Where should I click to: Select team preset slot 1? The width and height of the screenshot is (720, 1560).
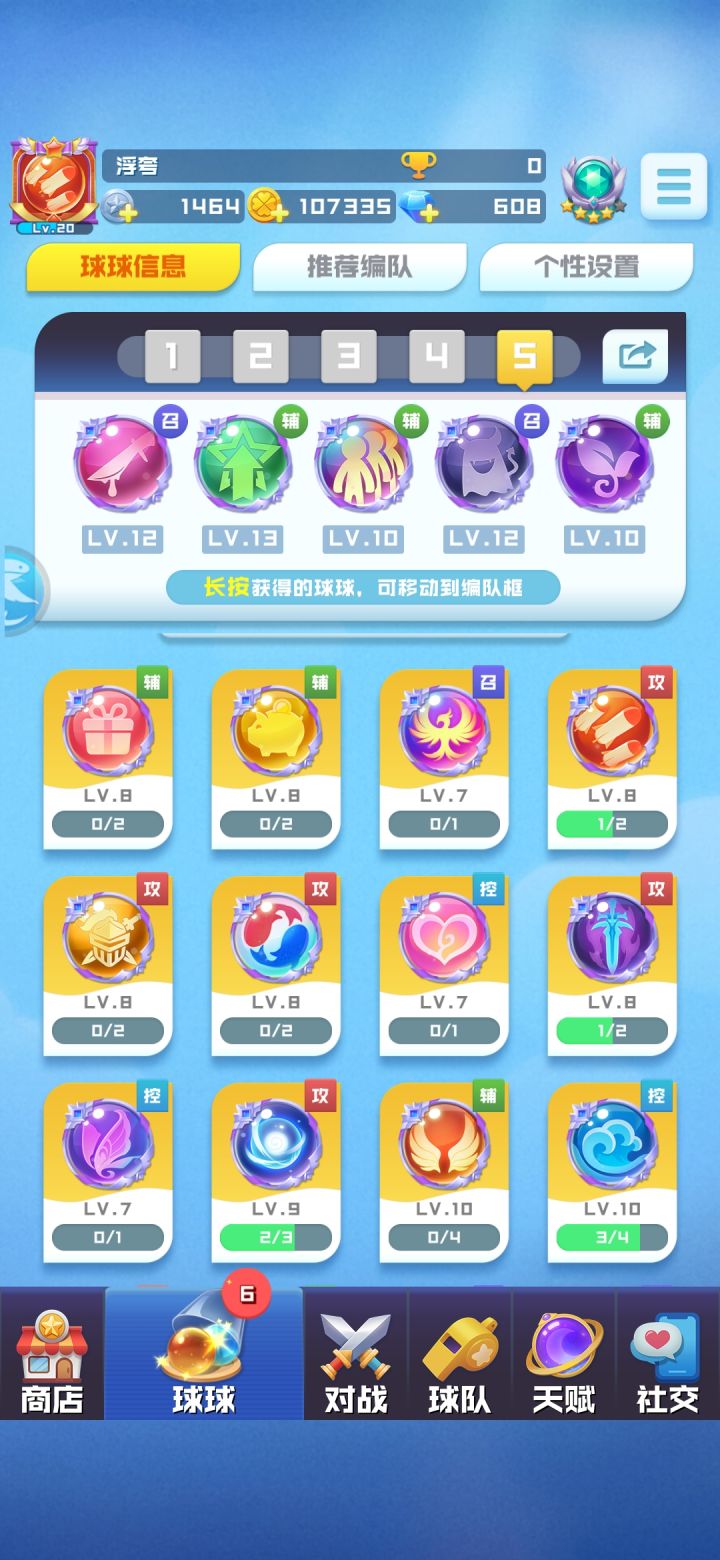[172, 355]
